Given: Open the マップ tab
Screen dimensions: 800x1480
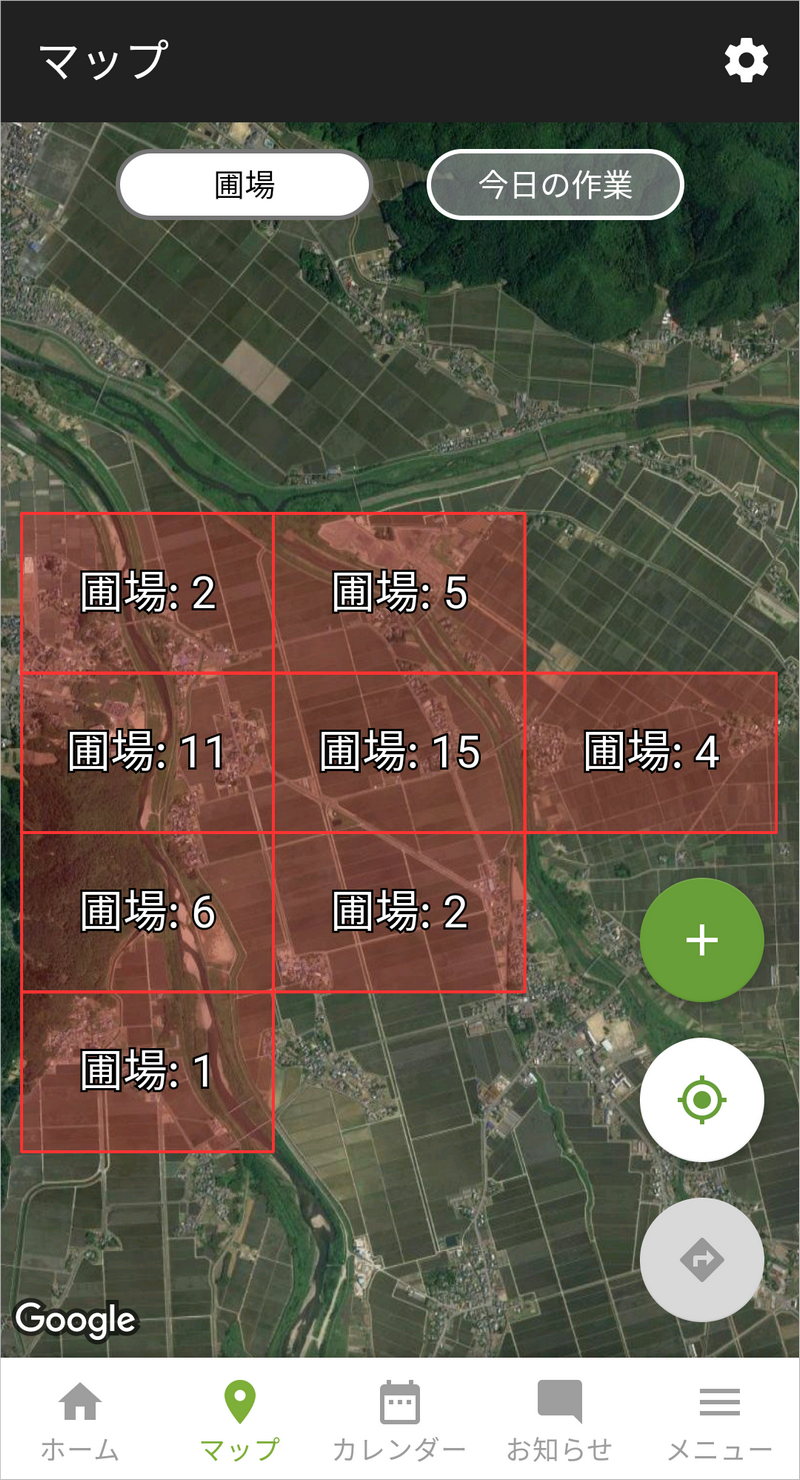Looking at the screenshot, I should pos(240,1420).
